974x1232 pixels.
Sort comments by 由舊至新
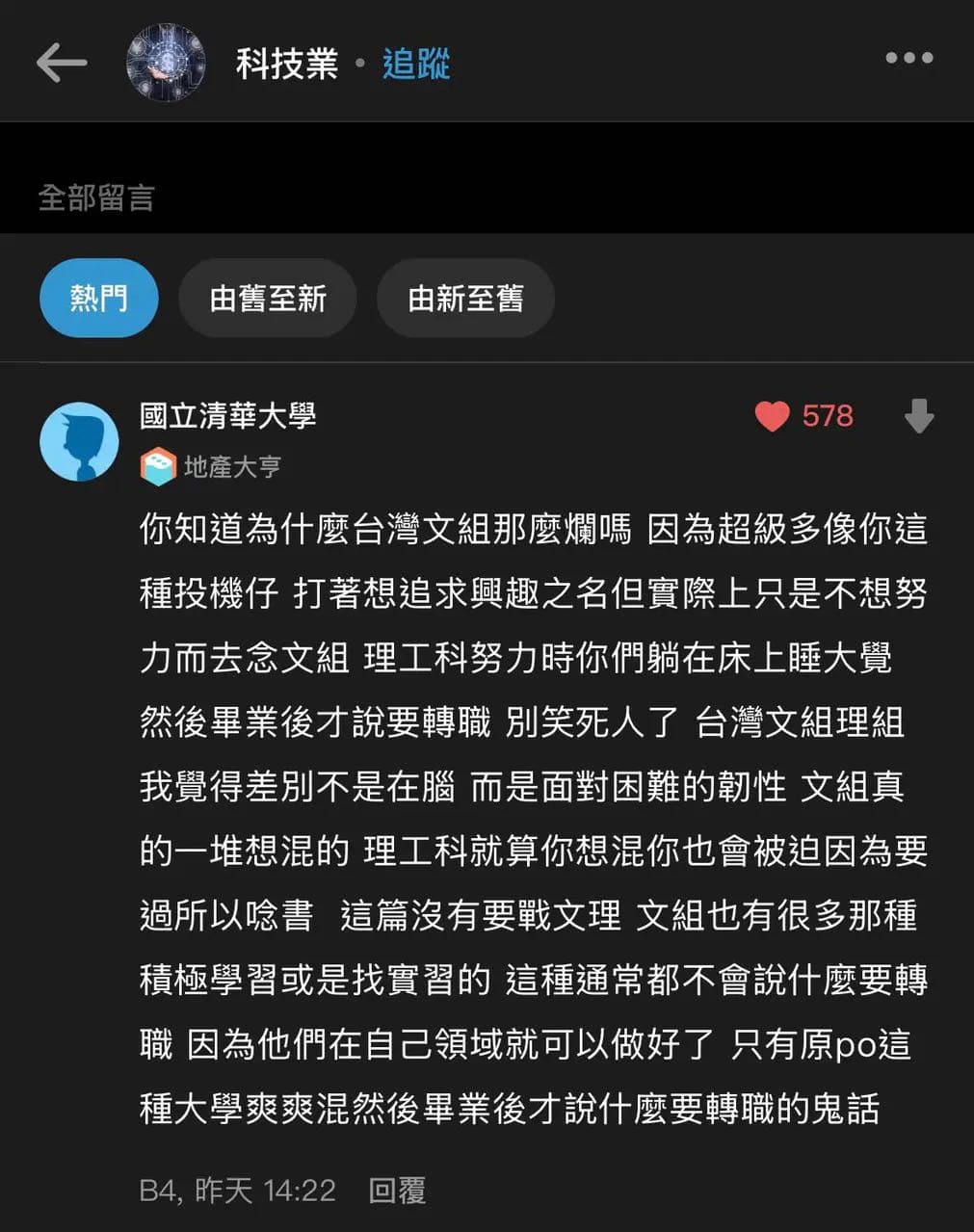click(268, 298)
